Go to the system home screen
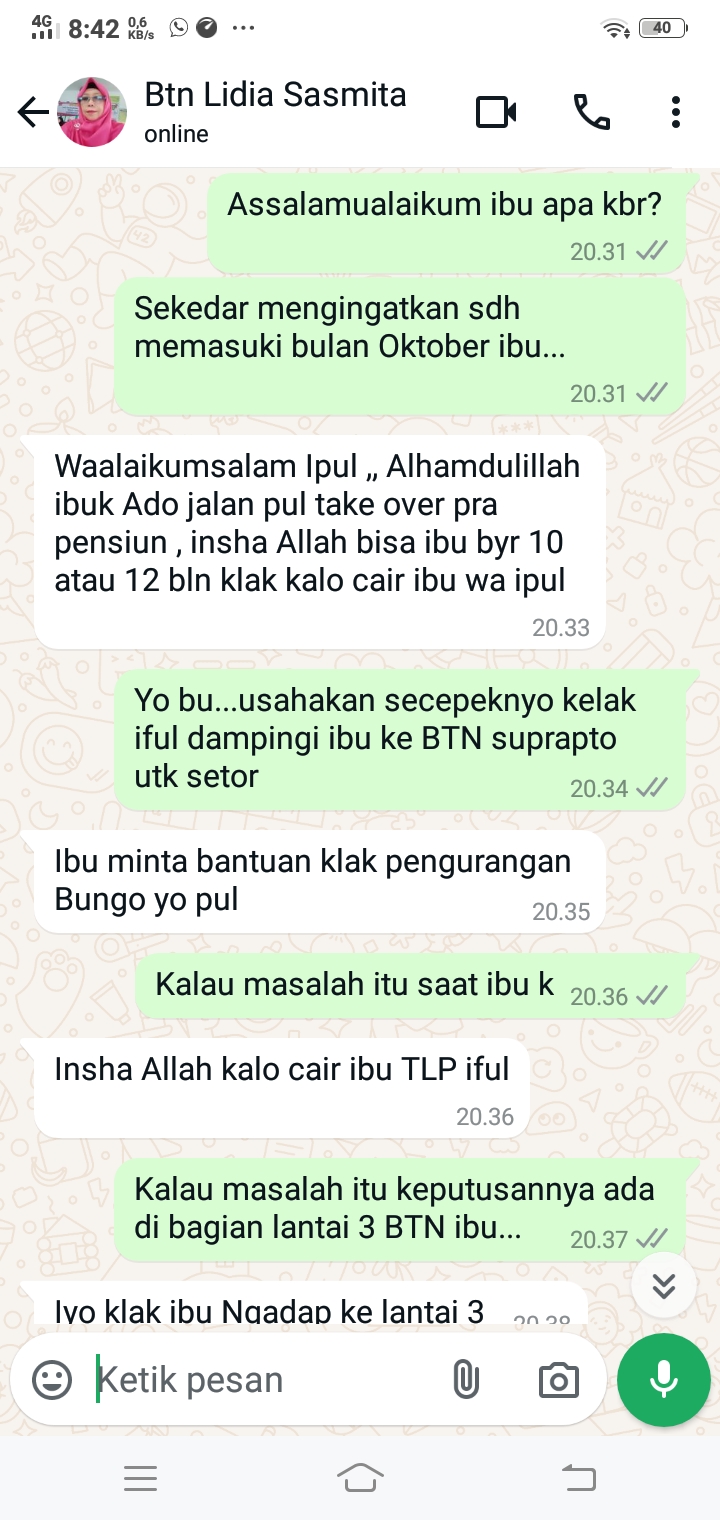This screenshot has height=1520, width=720. click(x=360, y=1477)
